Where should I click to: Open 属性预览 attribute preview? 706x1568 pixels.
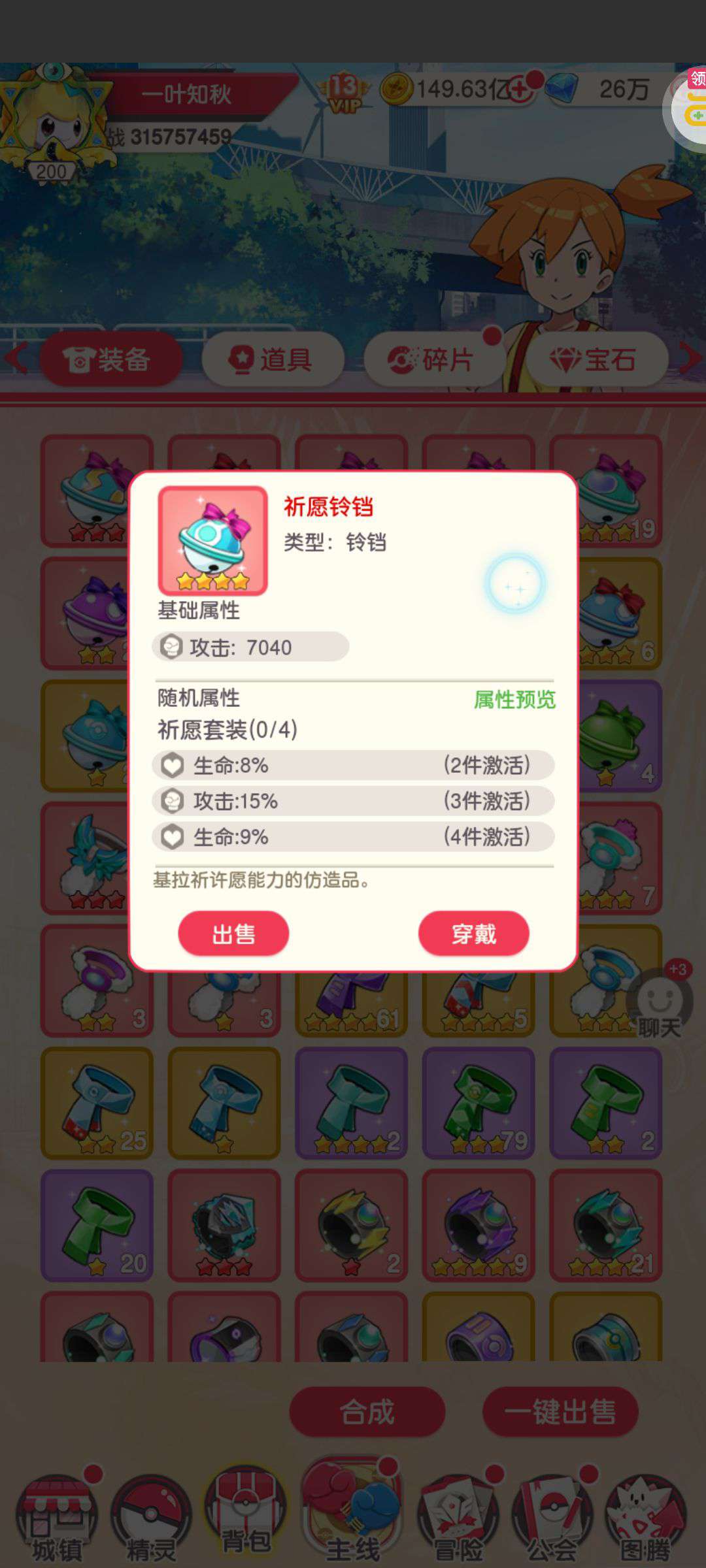514,700
